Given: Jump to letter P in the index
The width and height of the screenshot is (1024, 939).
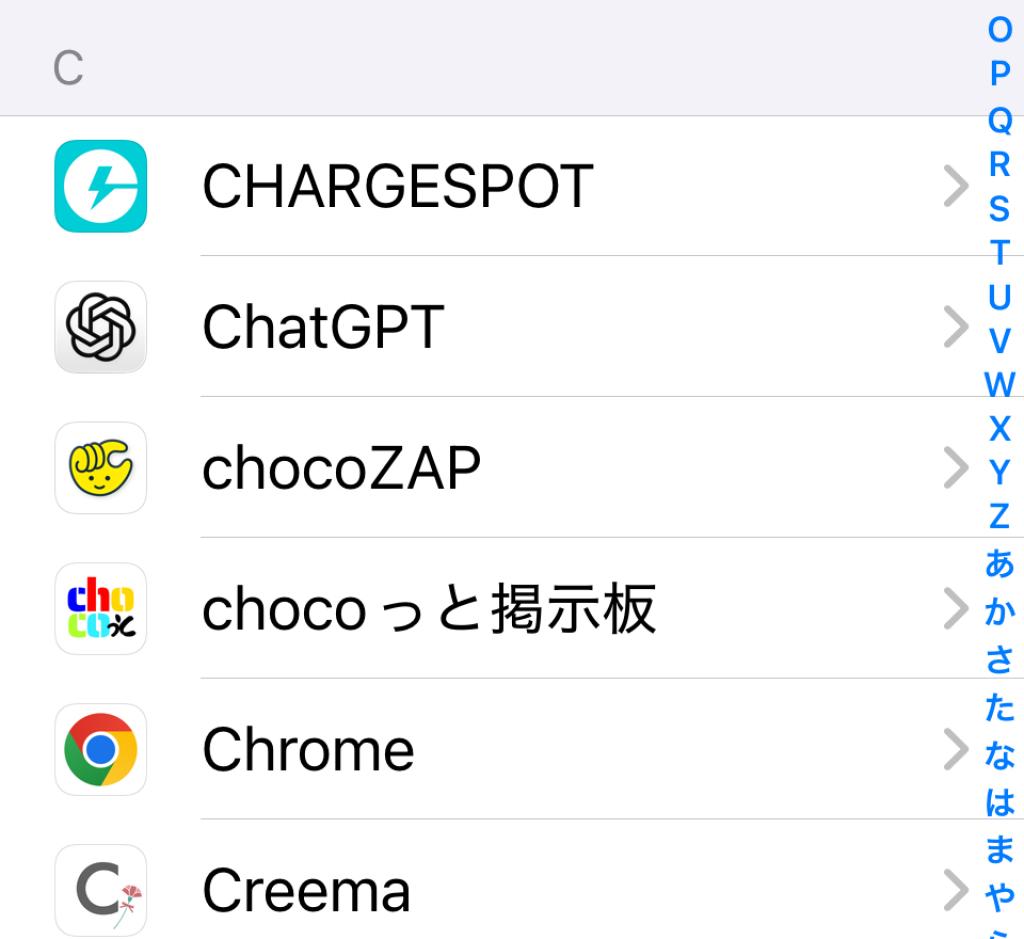Looking at the screenshot, I should coord(999,75).
